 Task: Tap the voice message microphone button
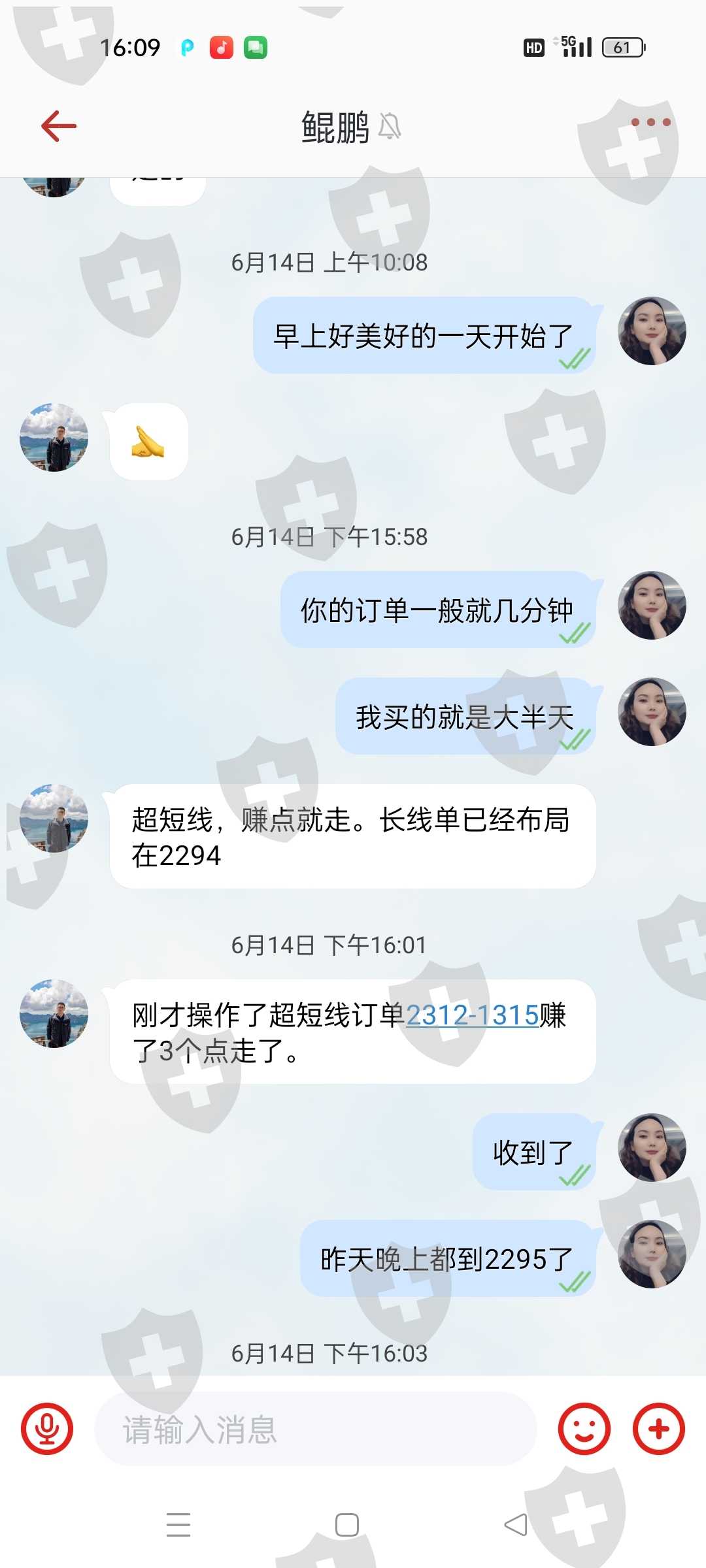[47, 1429]
